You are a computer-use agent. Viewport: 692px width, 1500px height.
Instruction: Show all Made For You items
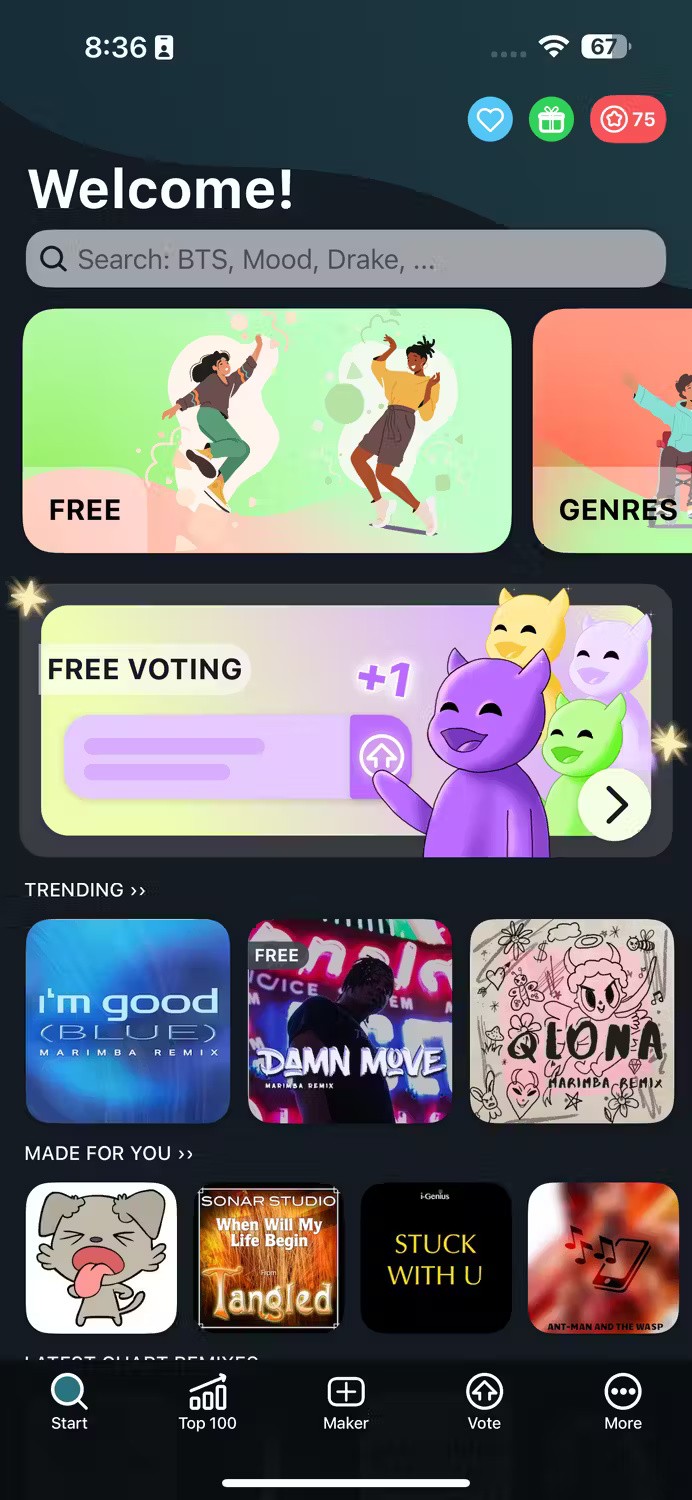pos(108,1154)
